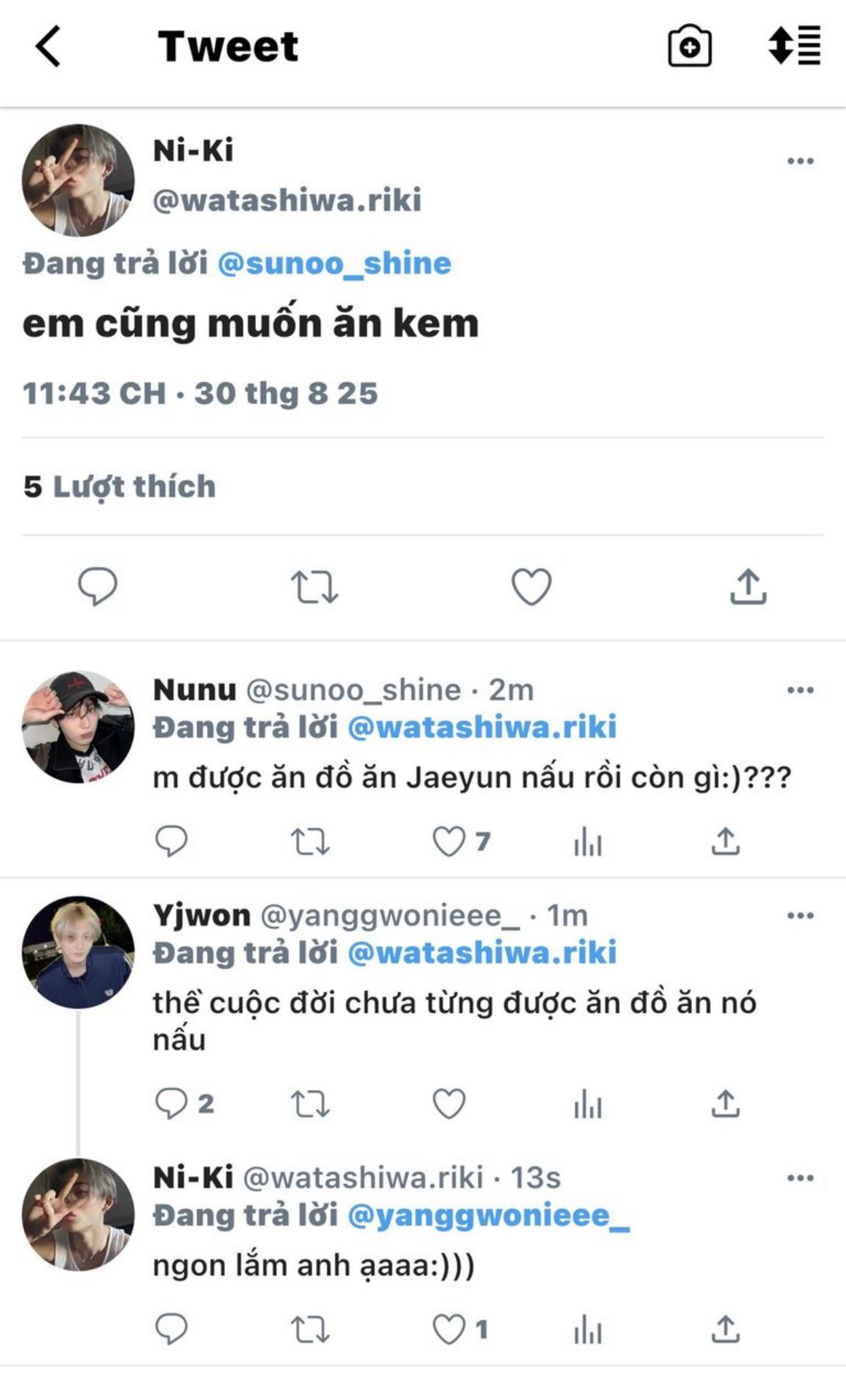
Task: View analytics on Yjwon's reply
Action: (588, 1104)
